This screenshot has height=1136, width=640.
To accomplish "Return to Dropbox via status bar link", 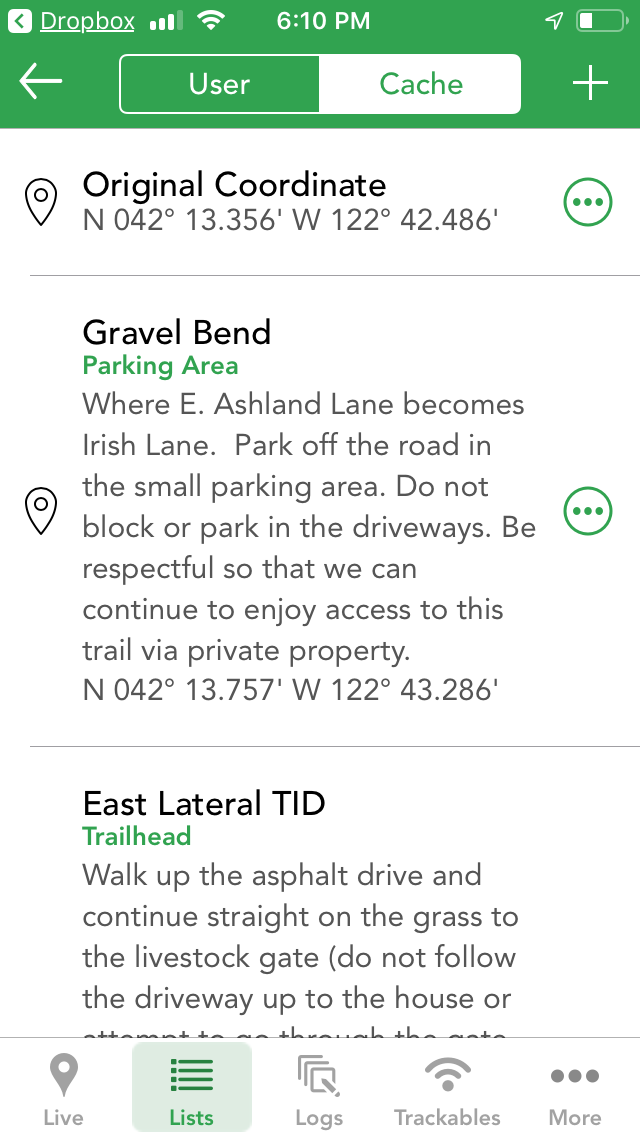I will click(x=72, y=21).
